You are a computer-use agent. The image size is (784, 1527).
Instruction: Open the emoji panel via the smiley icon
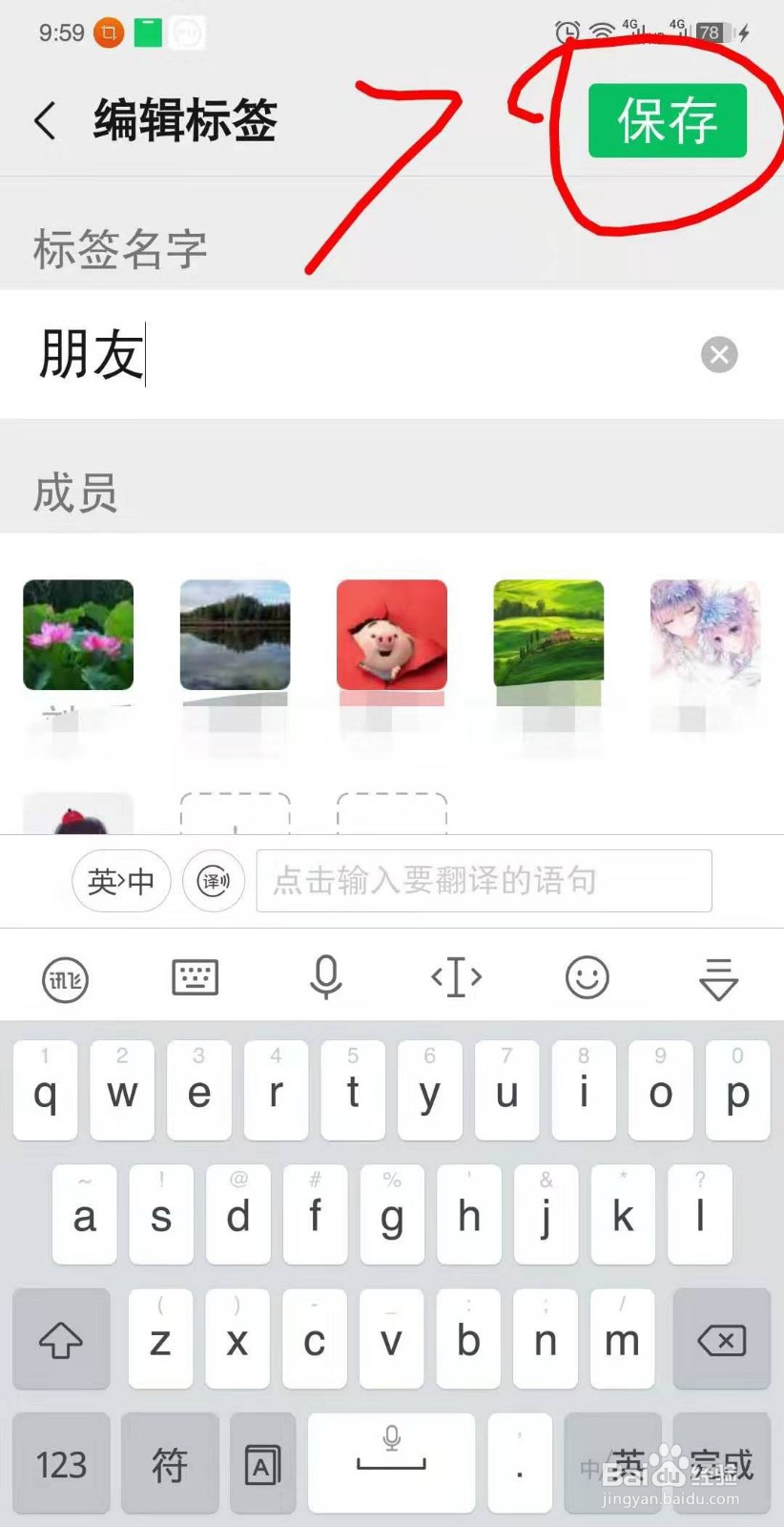pos(587,977)
